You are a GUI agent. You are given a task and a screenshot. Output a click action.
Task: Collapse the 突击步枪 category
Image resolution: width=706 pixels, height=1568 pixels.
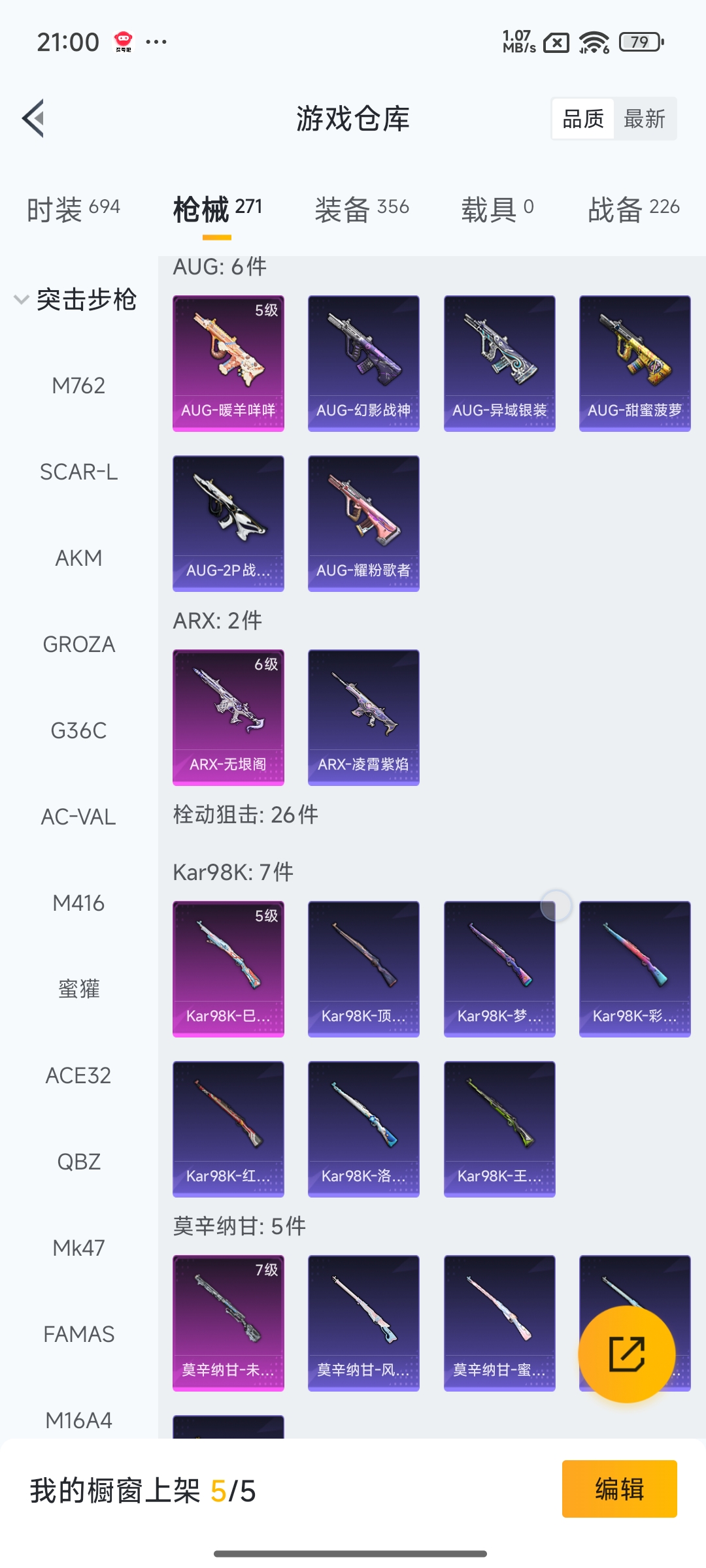[76, 299]
